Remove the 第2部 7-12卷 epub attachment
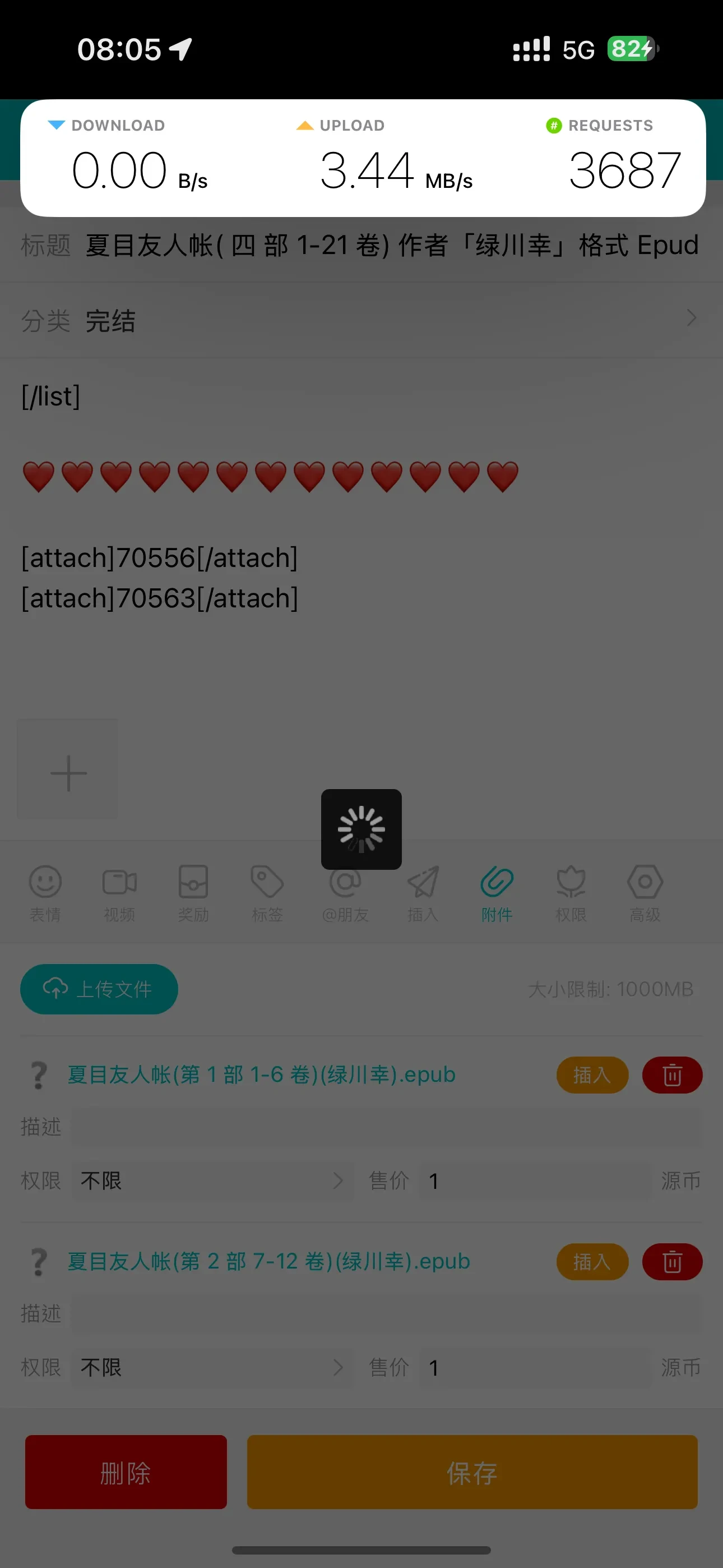The width and height of the screenshot is (723, 1568). tap(672, 1261)
